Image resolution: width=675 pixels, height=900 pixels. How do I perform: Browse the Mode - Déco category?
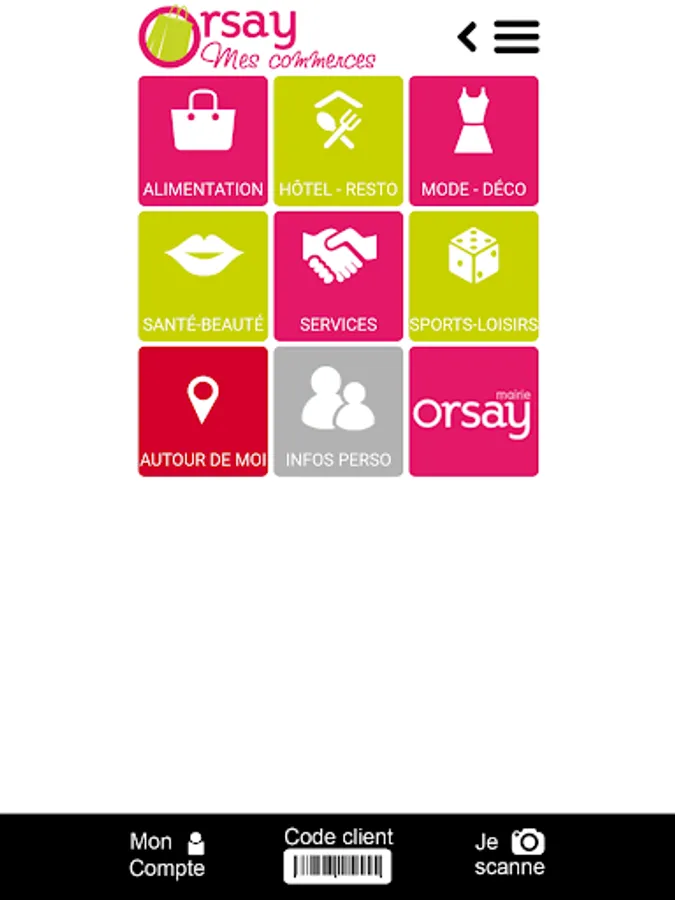pos(474,141)
